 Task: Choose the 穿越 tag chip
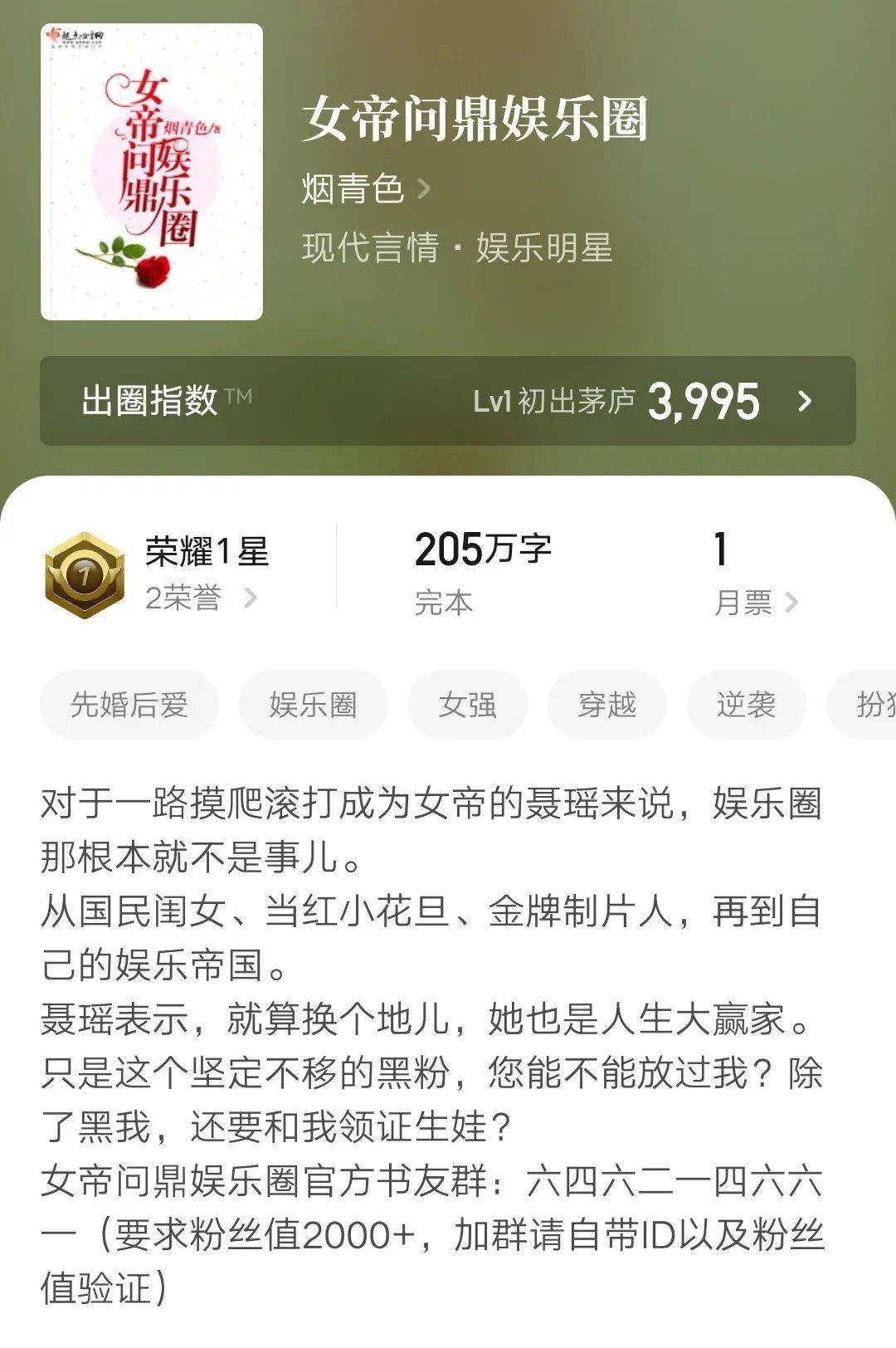606,705
